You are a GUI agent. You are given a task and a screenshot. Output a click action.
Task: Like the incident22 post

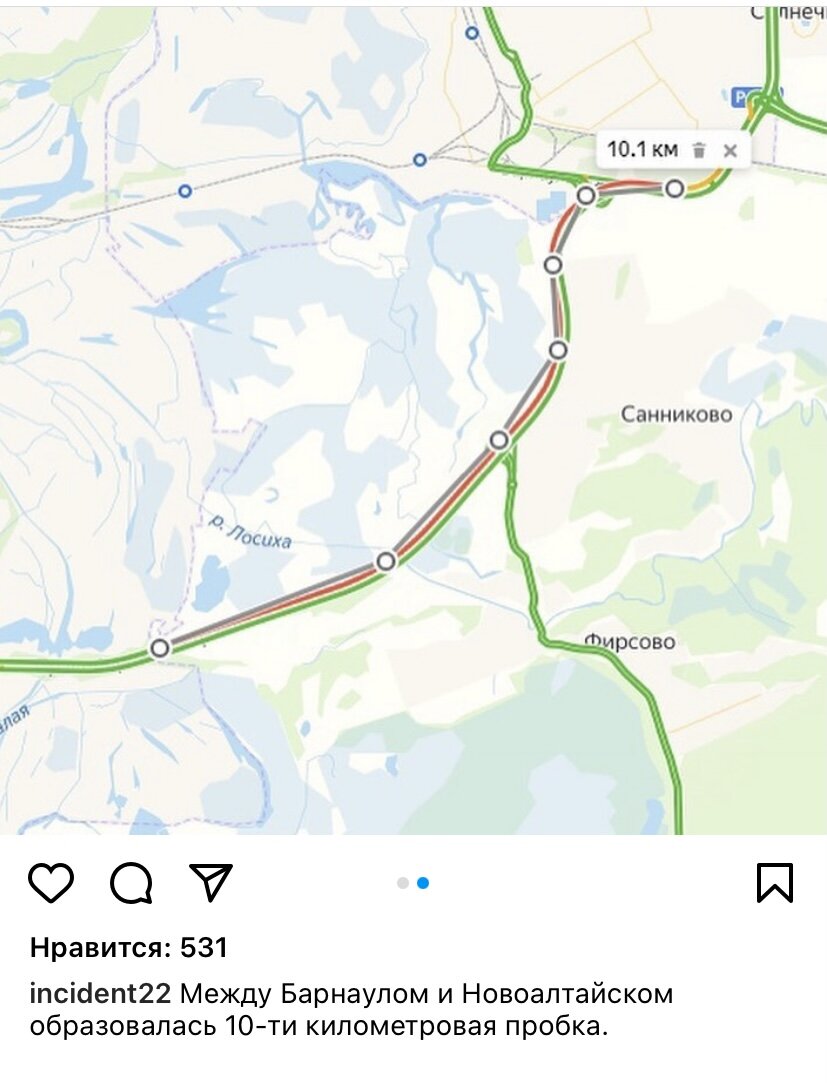pyautogui.click(x=50, y=883)
